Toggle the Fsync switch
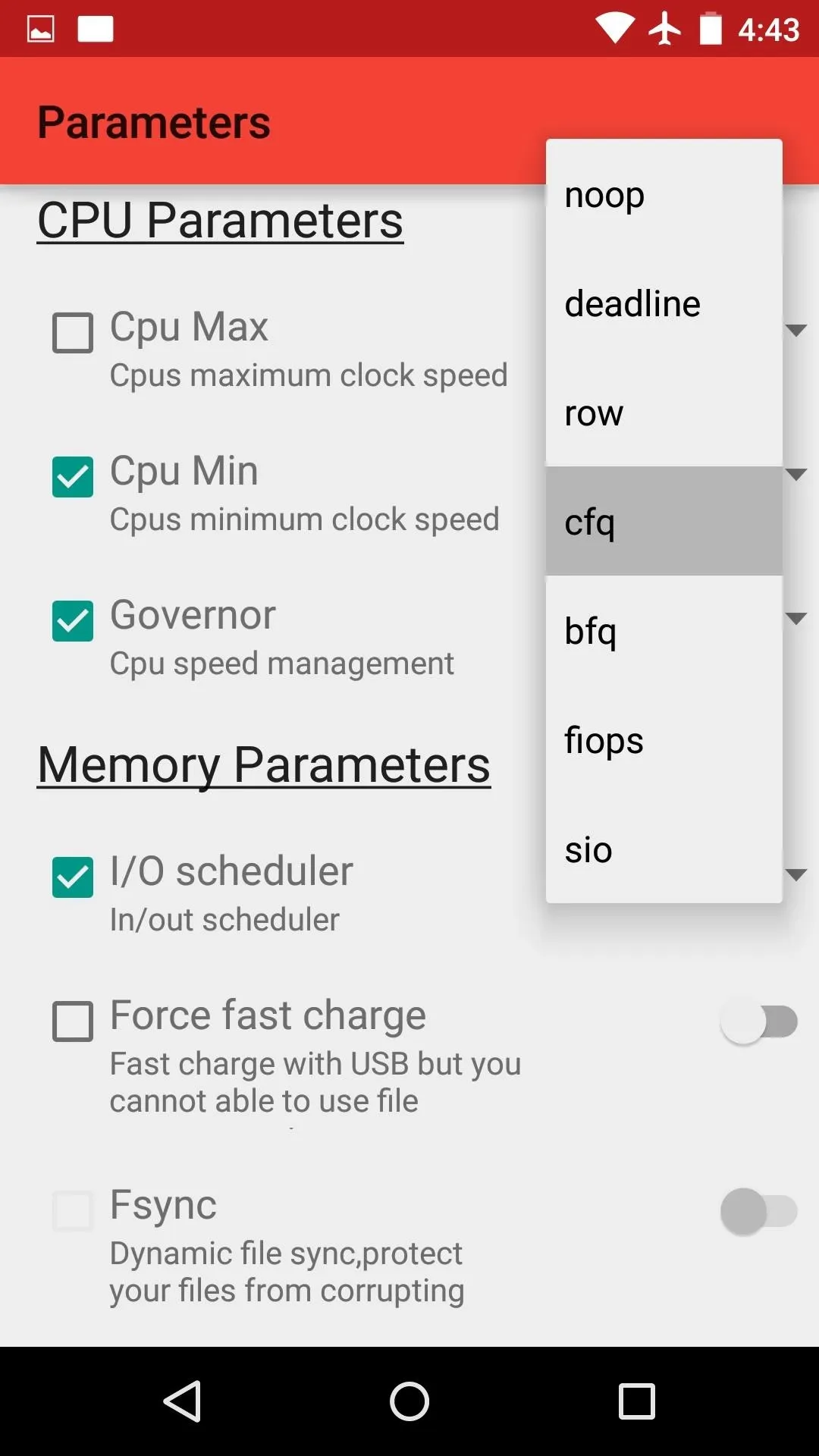 click(x=758, y=1211)
